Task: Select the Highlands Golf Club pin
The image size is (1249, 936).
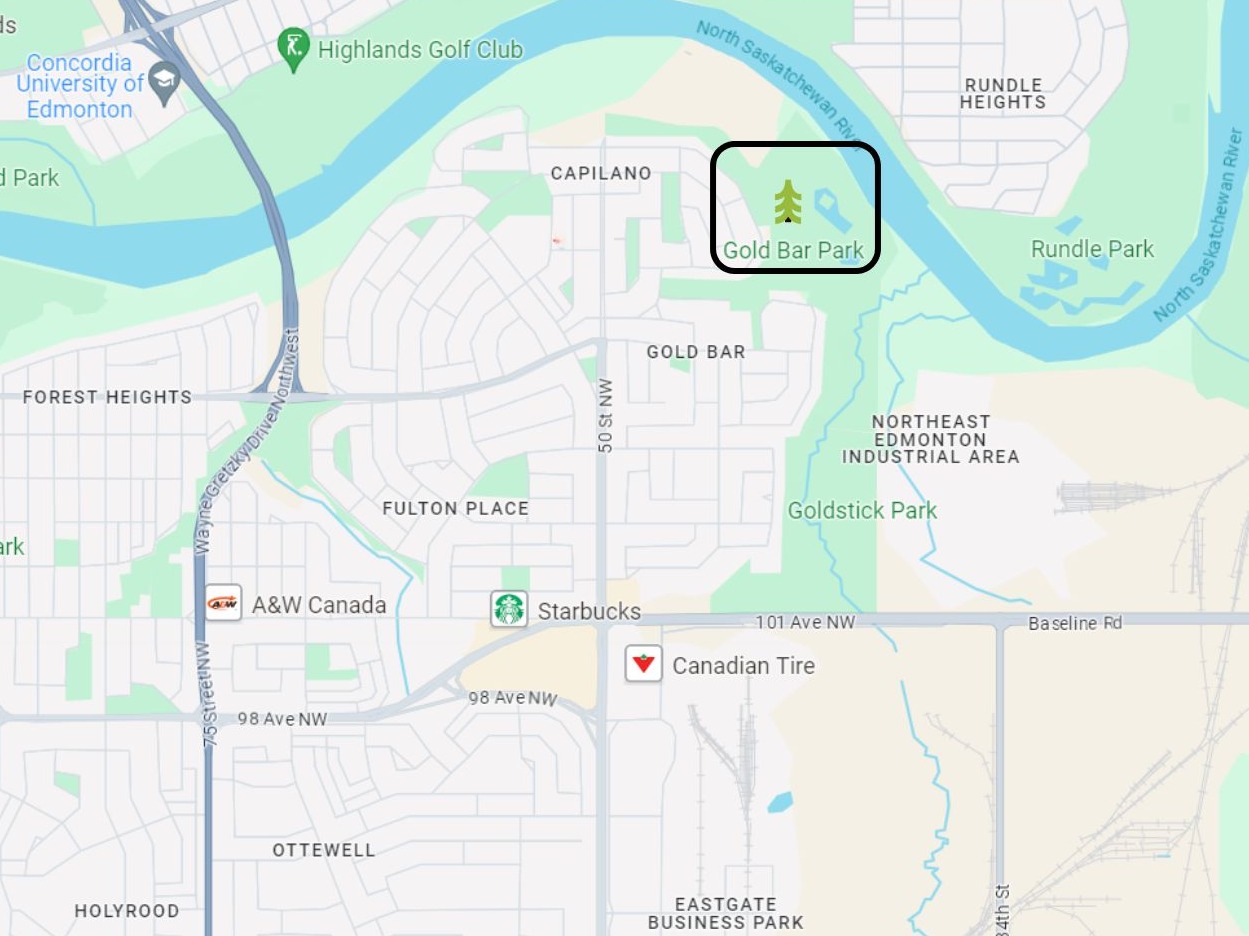Action: coord(293,50)
